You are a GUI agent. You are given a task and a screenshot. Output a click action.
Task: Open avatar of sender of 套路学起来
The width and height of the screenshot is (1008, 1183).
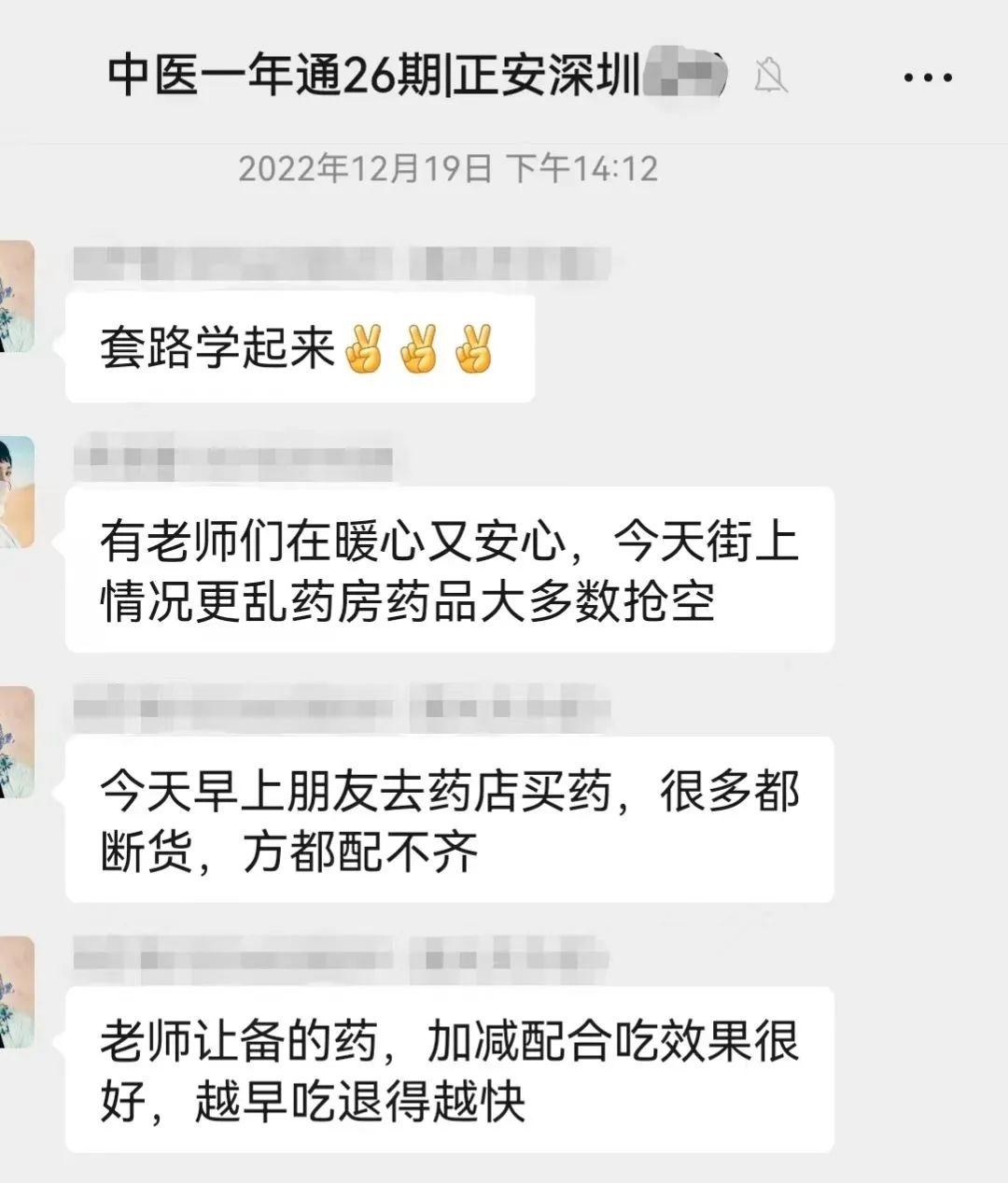pos(16,296)
